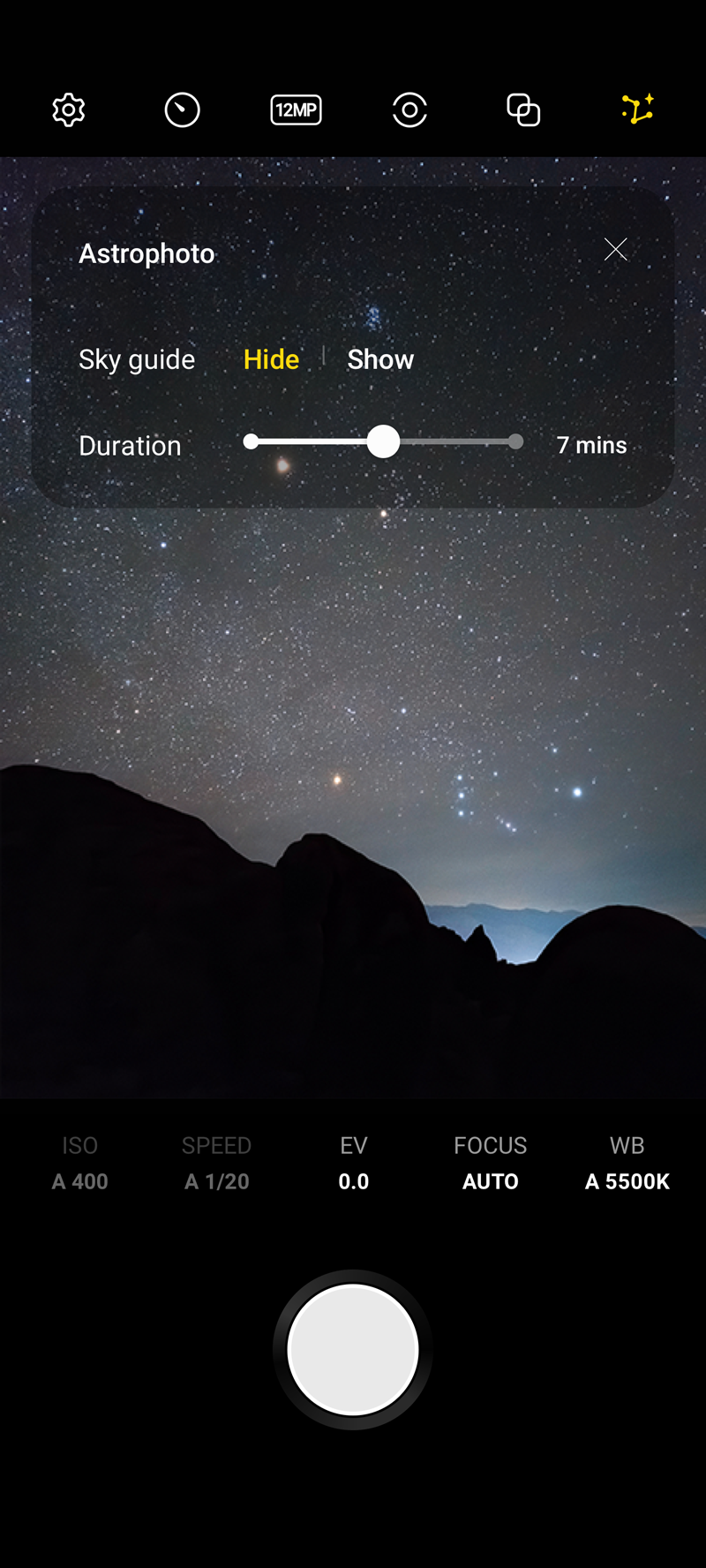Open the multi-exposure overlapping squares icon
Viewport: 706px width, 1568px height.
(523, 110)
